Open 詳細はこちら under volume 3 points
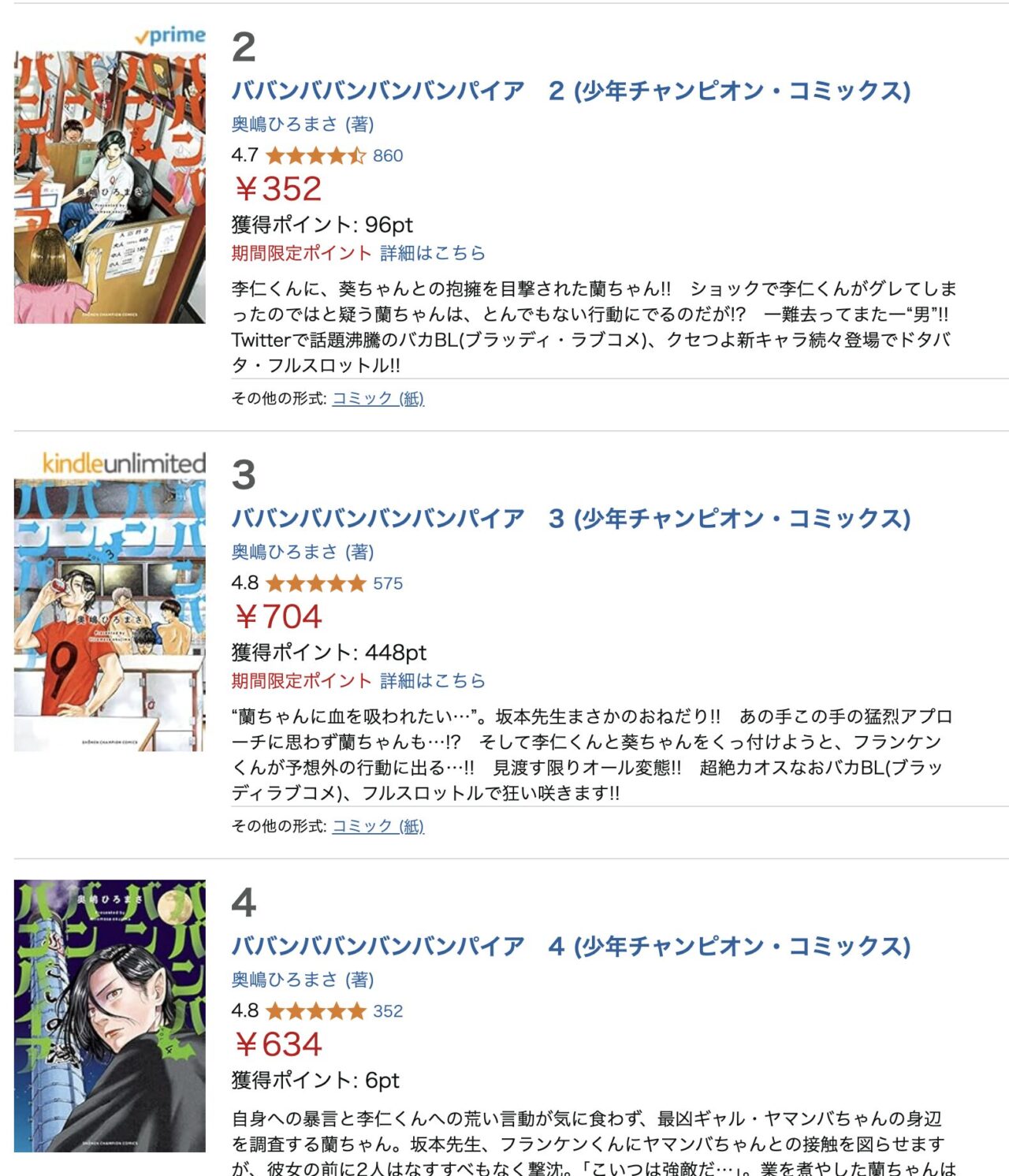The image size is (1009, 1176). [x=433, y=681]
